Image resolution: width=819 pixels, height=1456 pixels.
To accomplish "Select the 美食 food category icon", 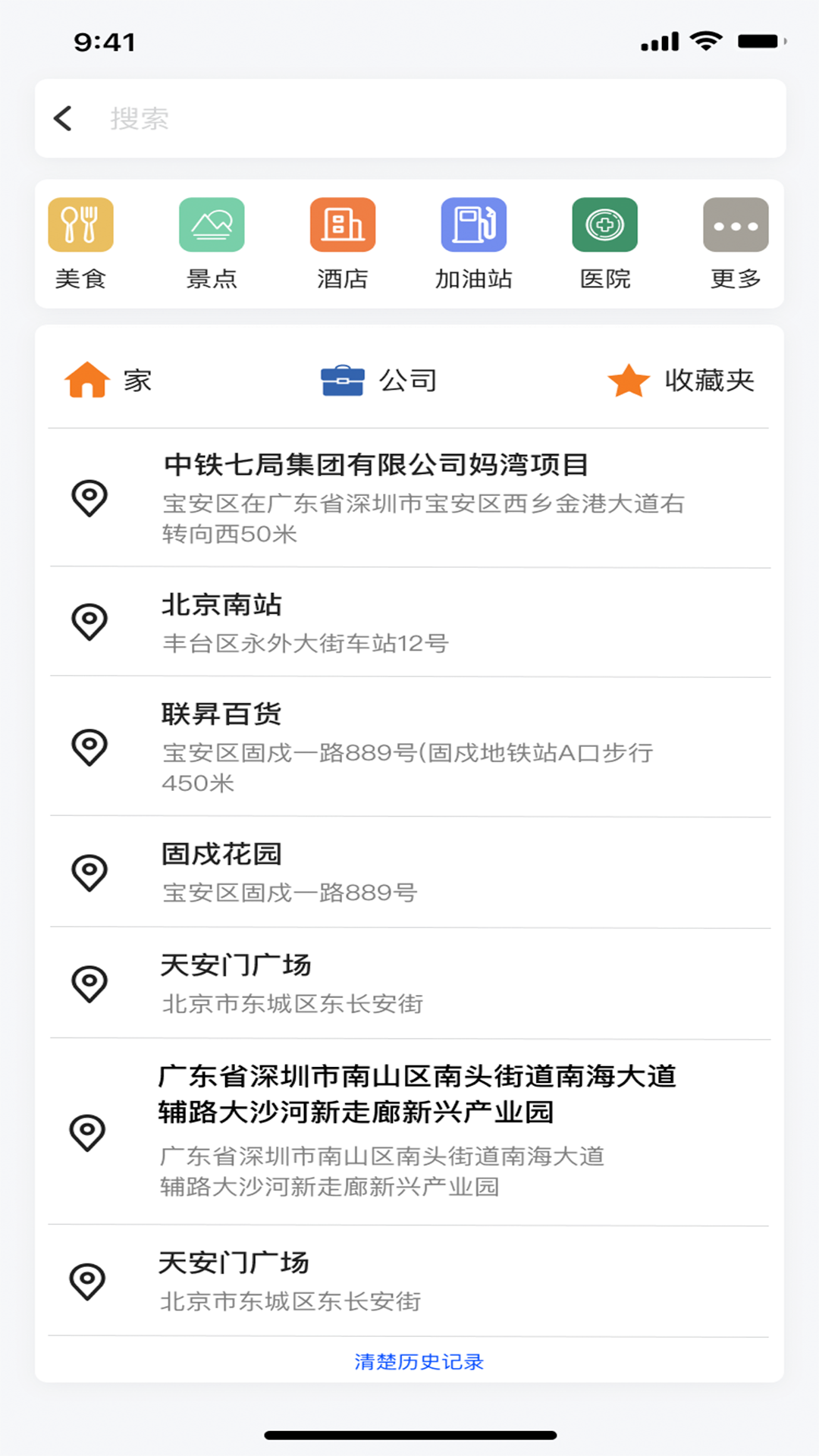I will 81,224.
